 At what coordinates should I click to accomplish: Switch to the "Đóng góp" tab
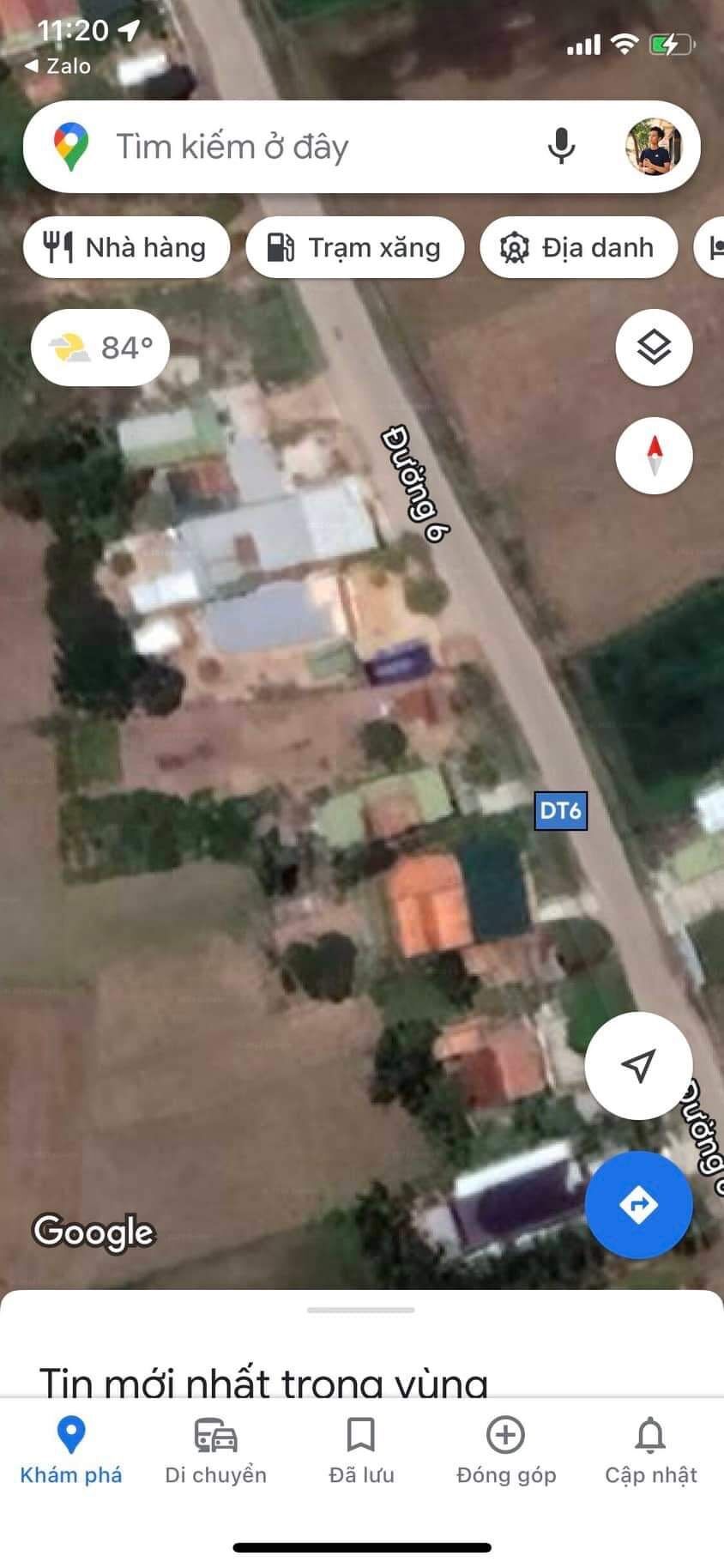click(x=506, y=1451)
